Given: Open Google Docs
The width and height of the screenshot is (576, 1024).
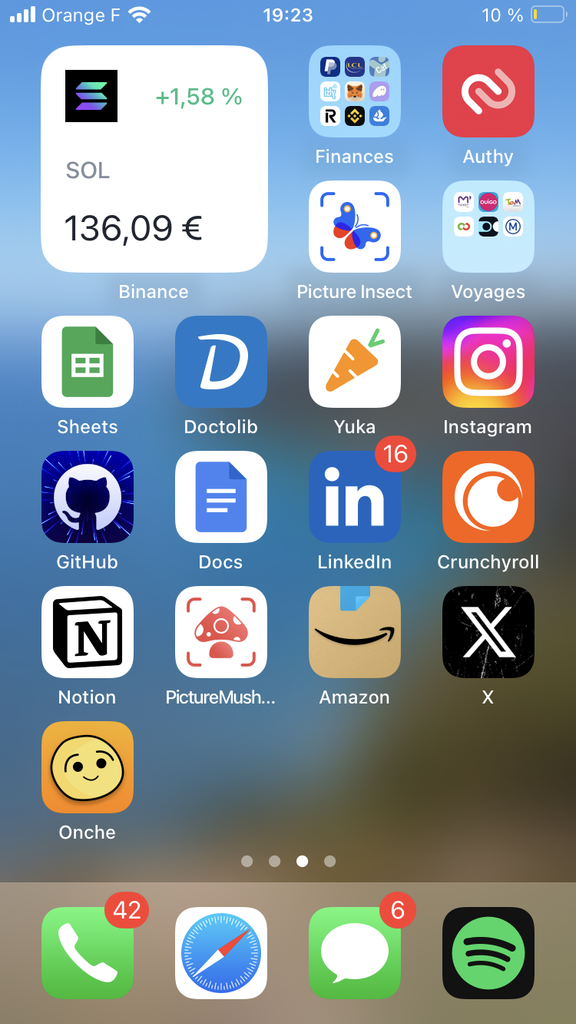Looking at the screenshot, I should pyautogui.click(x=221, y=497).
